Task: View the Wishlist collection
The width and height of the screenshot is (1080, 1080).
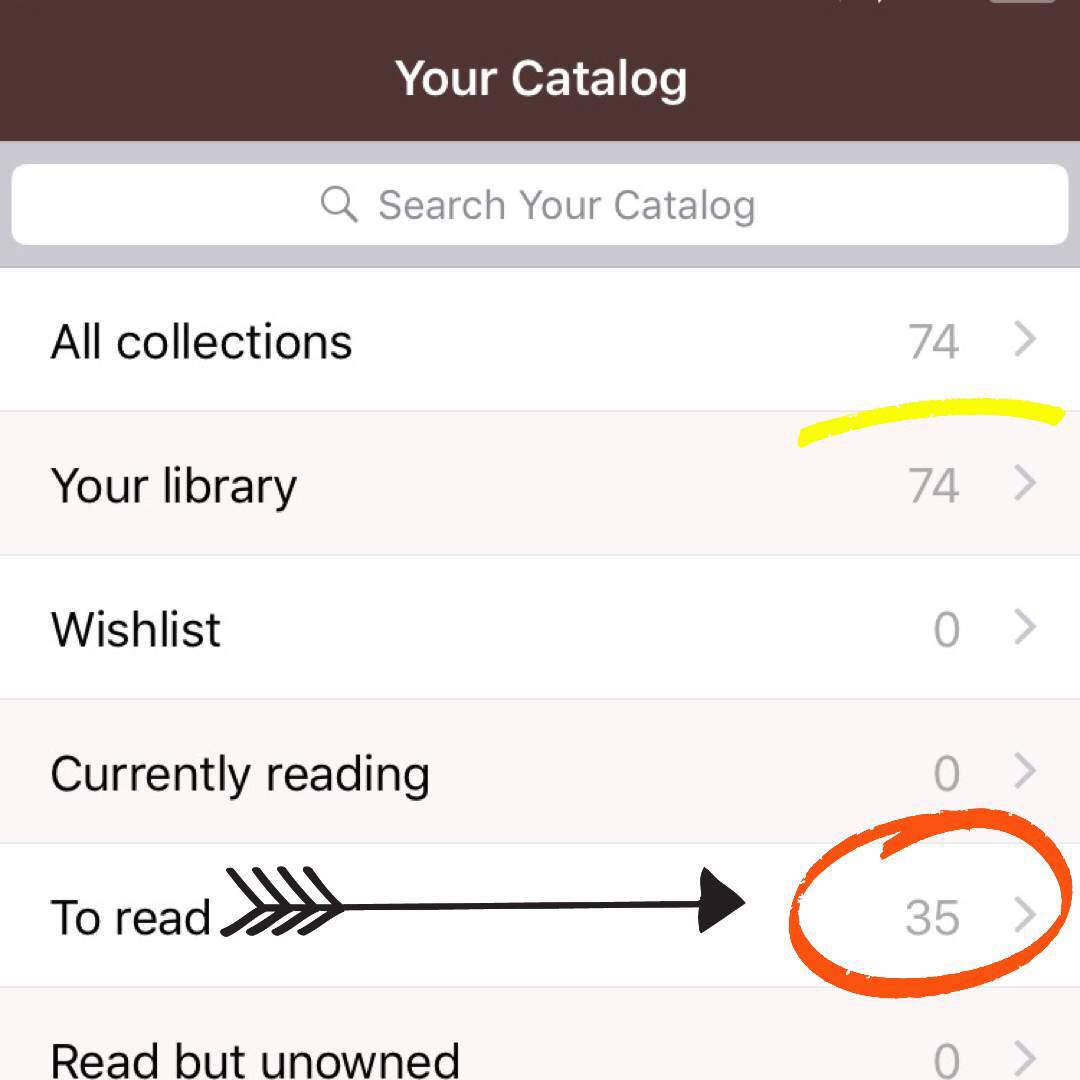Action: point(540,629)
